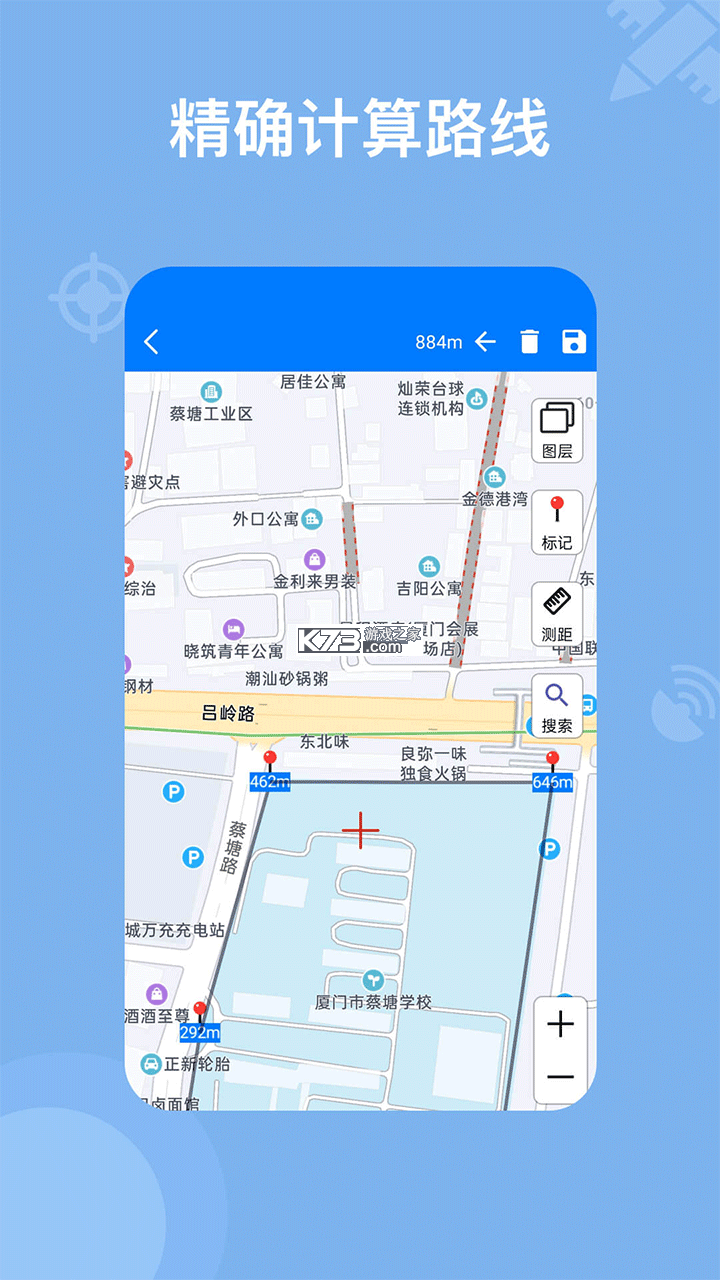Image resolution: width=720 pixels, height=1280 pixels.
Task: Undo the last point with the left arrow
Action: click(486, 341)
